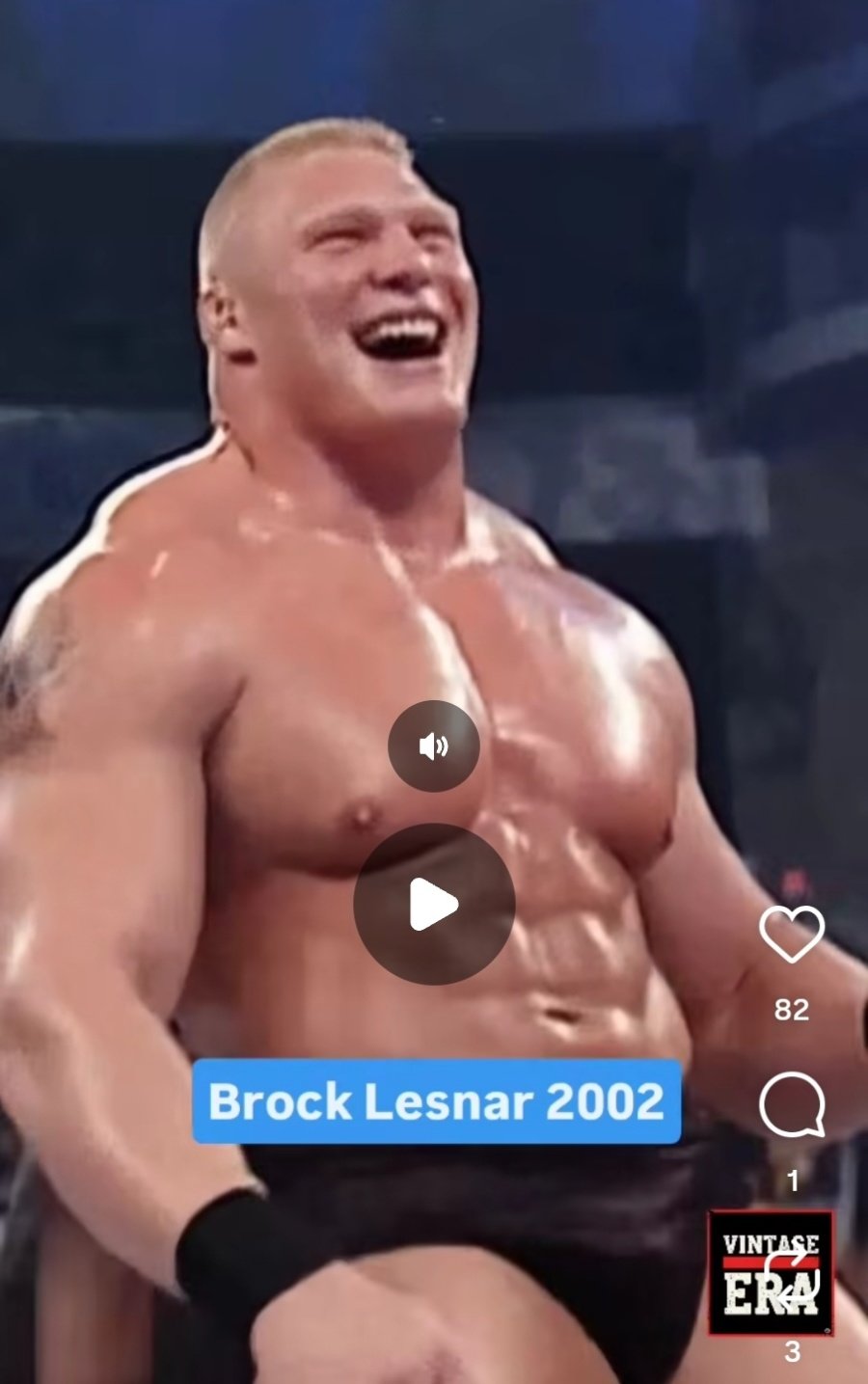Open the comments bubble

tap(791, 1105)
